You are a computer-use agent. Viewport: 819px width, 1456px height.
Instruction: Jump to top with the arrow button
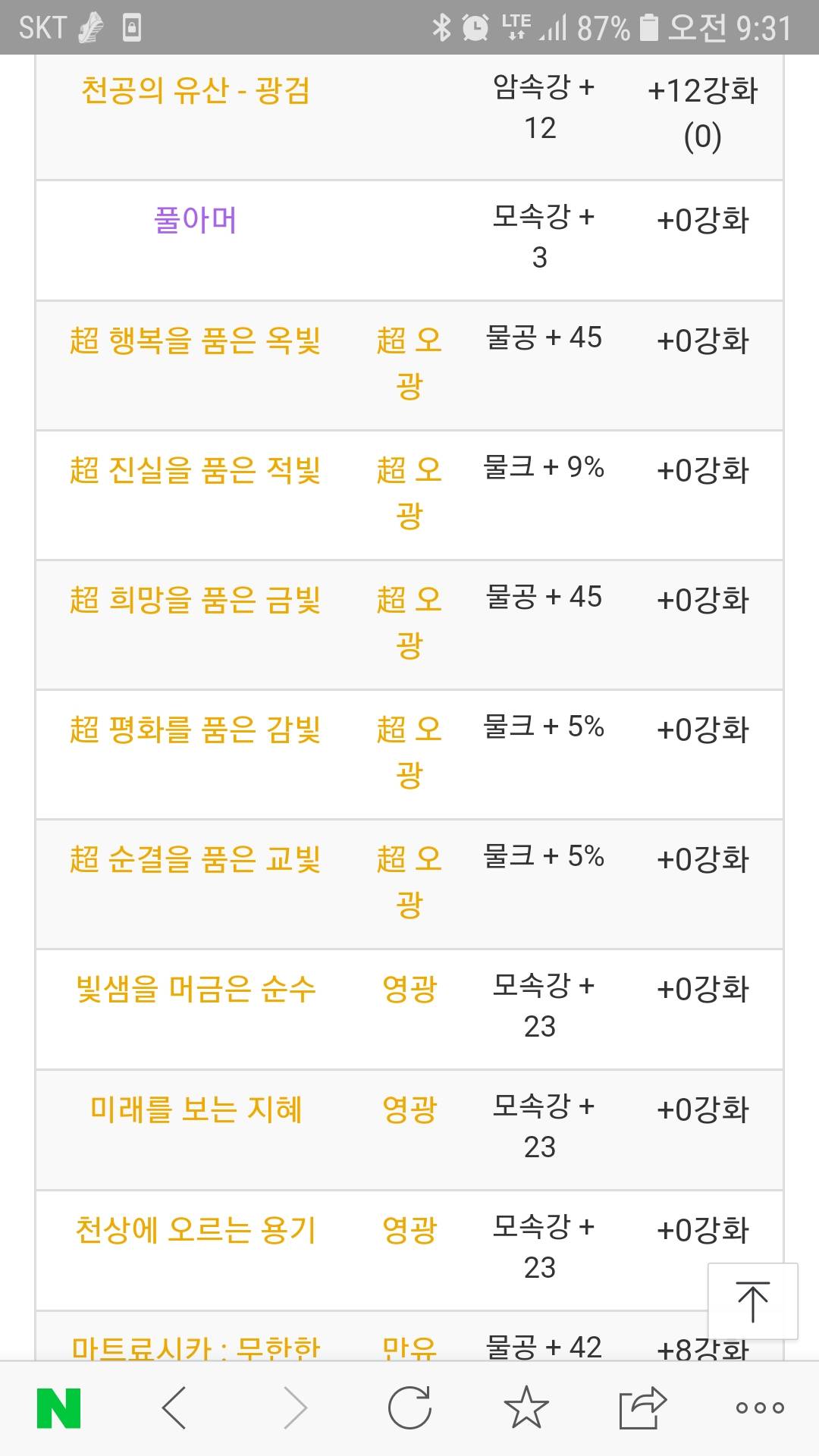point(752,1301)
